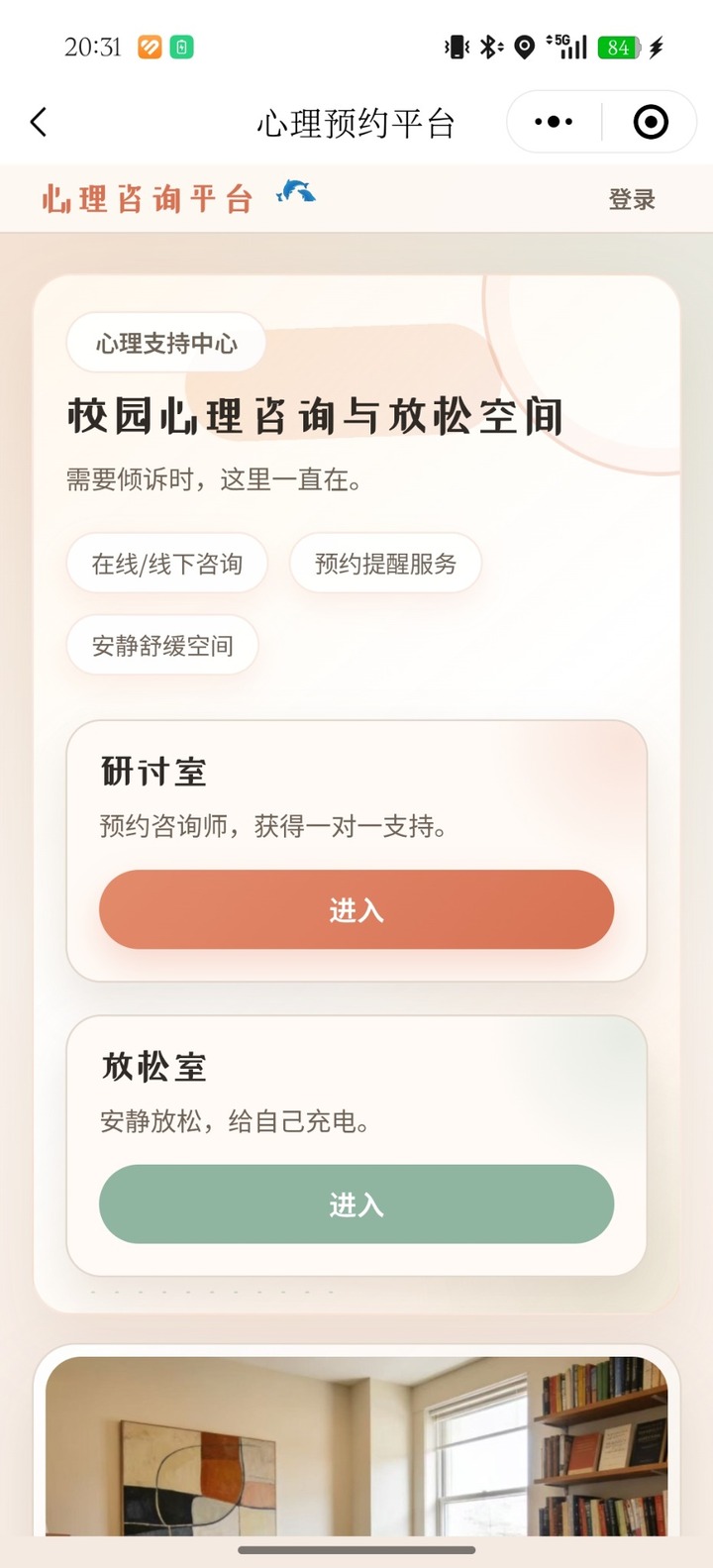Viewport: 713px width, 1568px height.
Task: Tap the home indicator bar at bottom
Action: pyautogui.click(x=356, y=1549)
